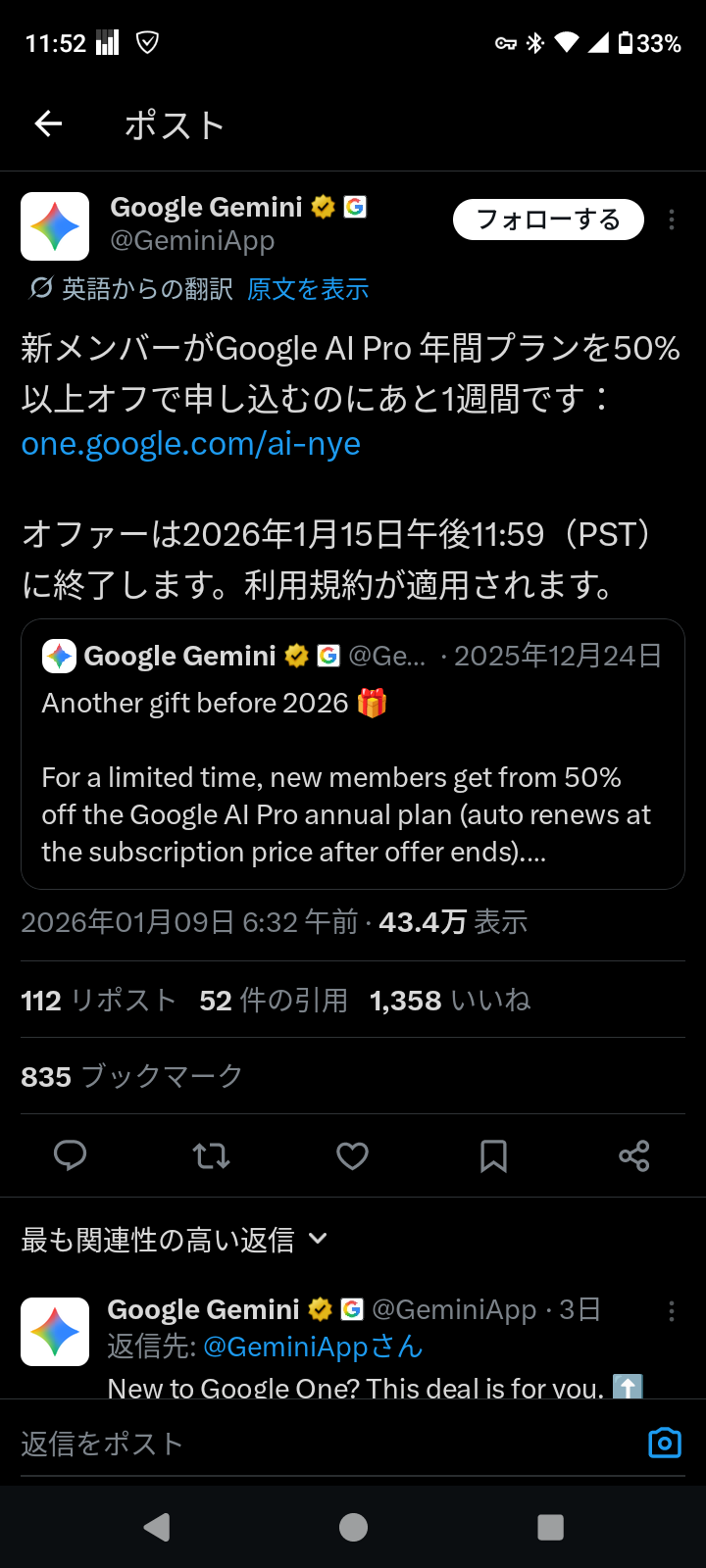This screenshot has height=1568, width=706.
Task: View the quoted Google Gemini tweet
Action: (x=352, y=751)
